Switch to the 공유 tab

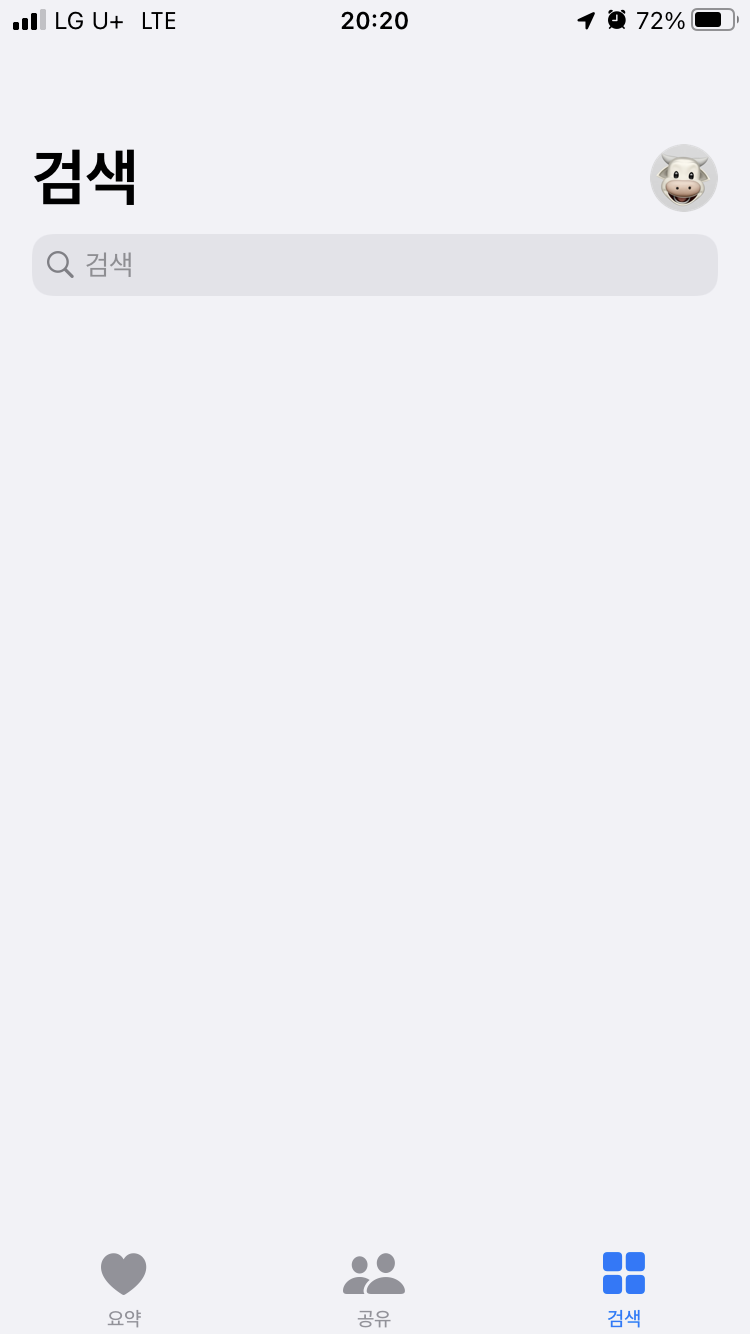point(374,1288)
